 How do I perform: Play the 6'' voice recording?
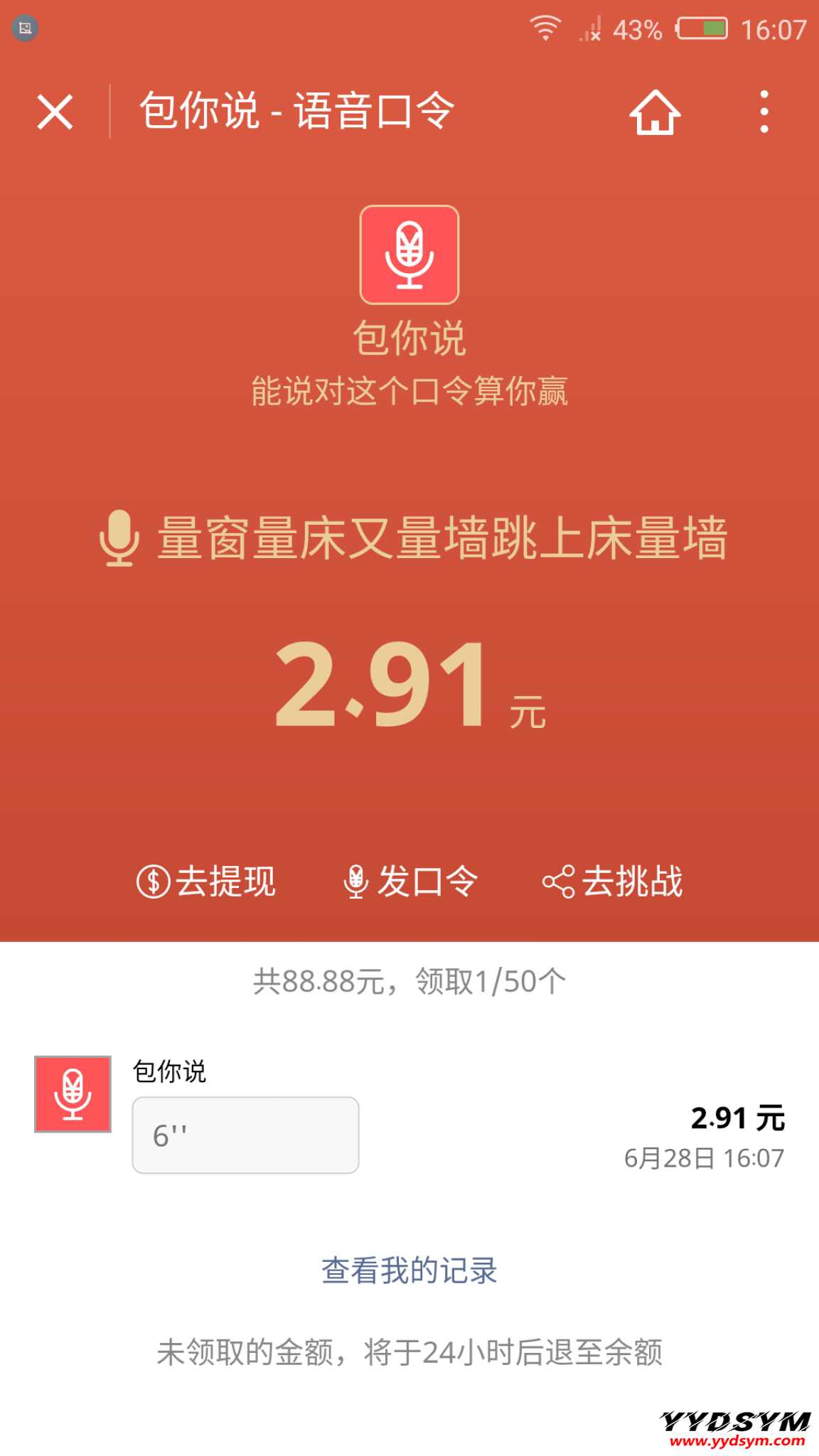click(245, 1135)
